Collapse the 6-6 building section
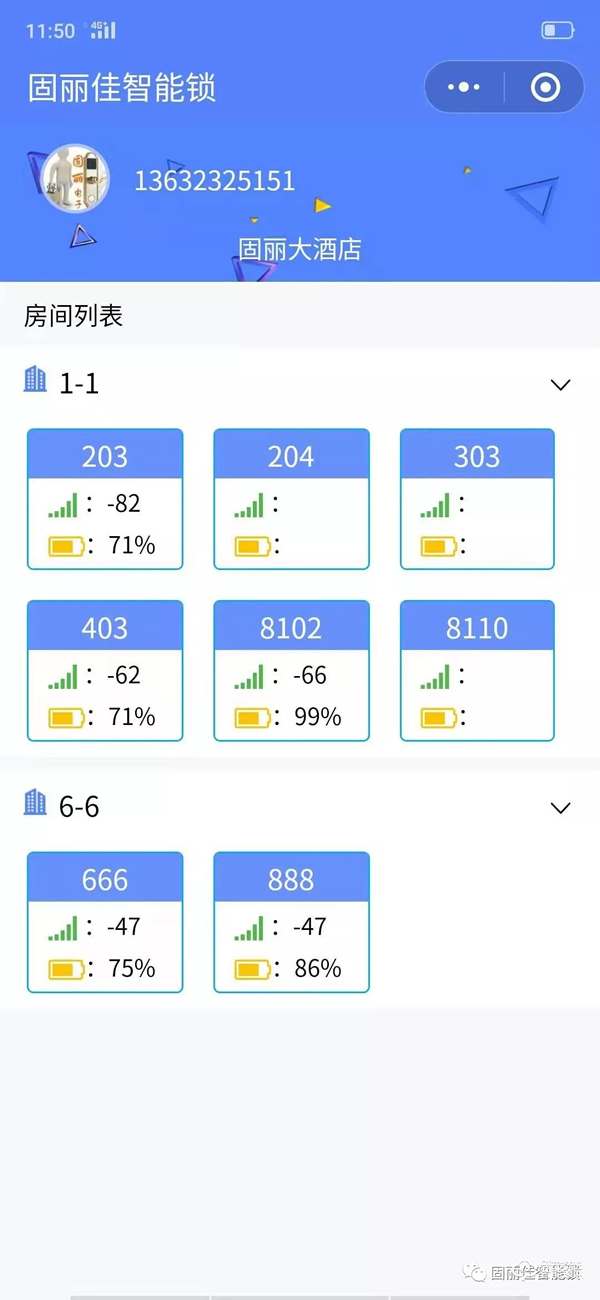This screenshot has width=600, height=1300. tap(561, 808)
